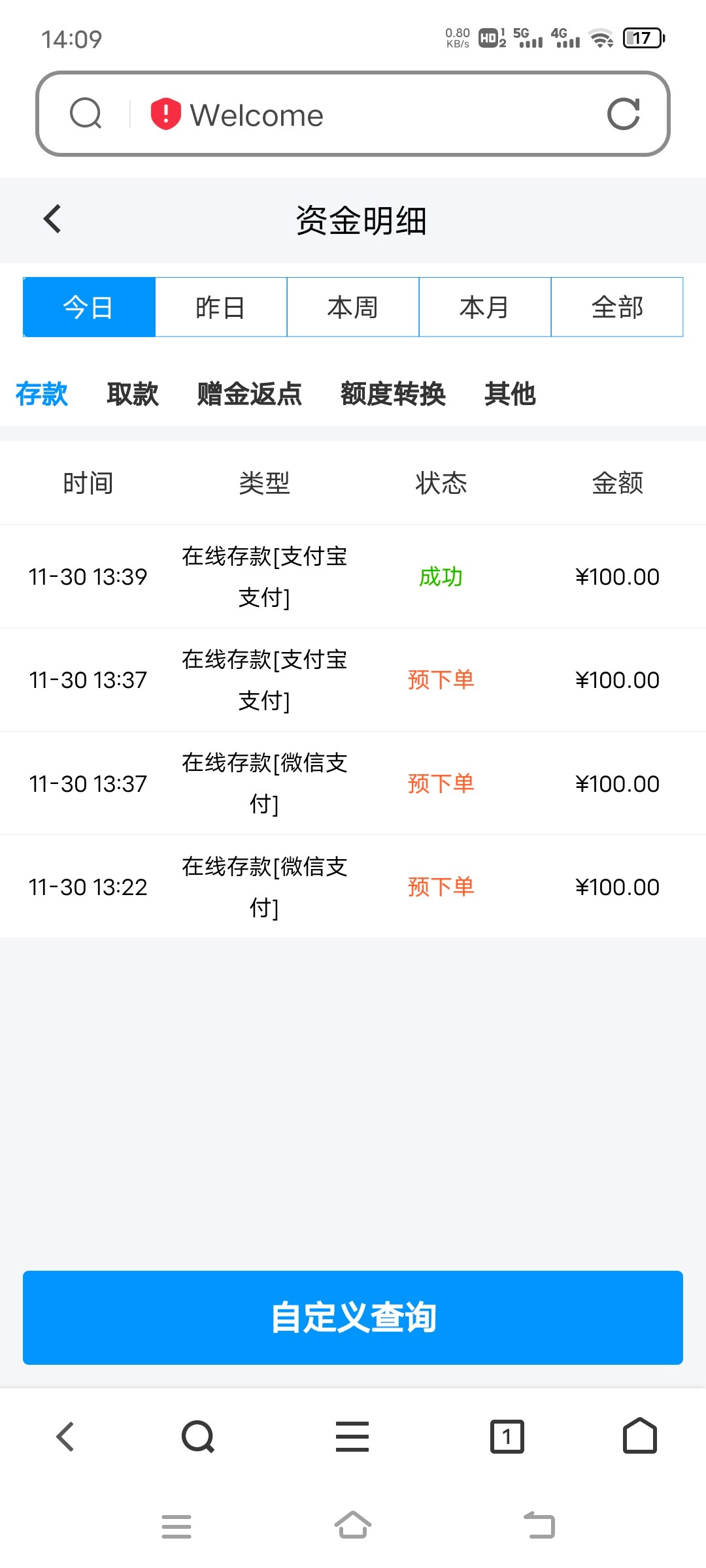Tap the Welcome address bar
706x1568 pixels.
point(366,114)
